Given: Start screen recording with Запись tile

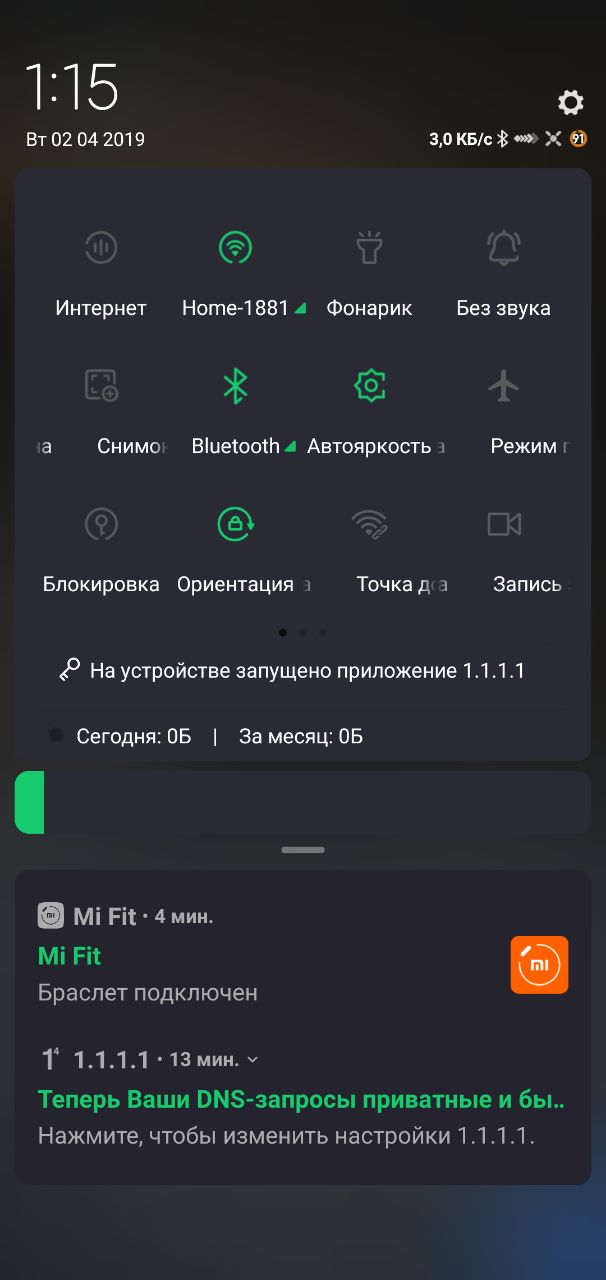Looking at the screenshot, I should 503,524.
